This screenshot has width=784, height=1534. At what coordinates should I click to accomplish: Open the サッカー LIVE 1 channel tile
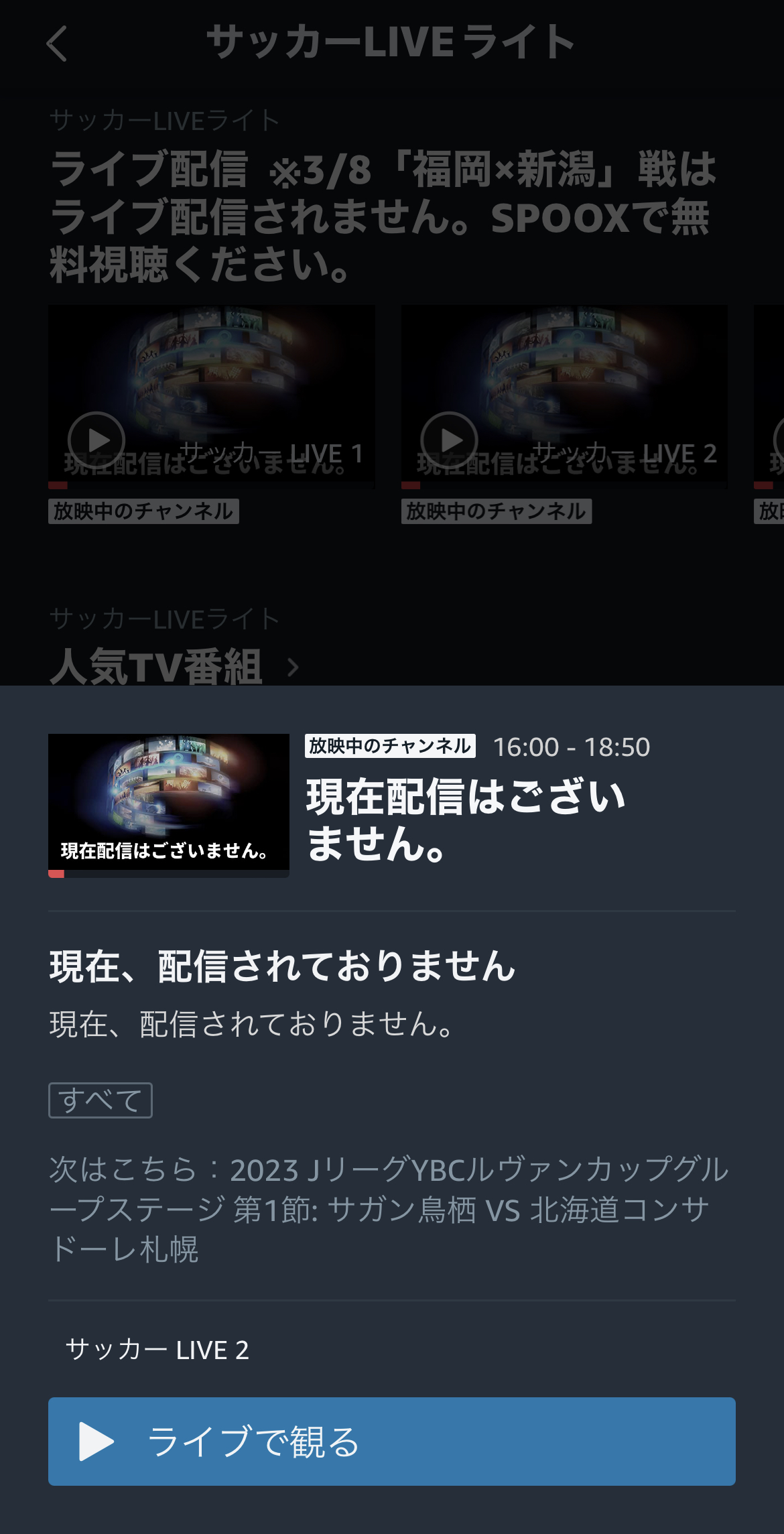(211, 397)
